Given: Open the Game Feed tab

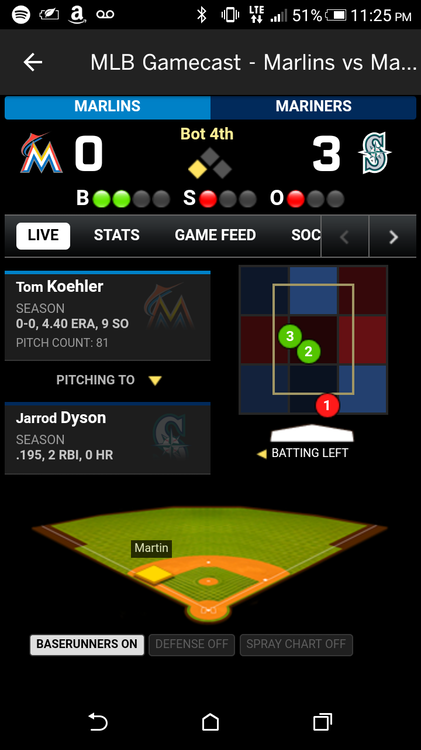Looking at the screenshot, I should coord(215,235).
